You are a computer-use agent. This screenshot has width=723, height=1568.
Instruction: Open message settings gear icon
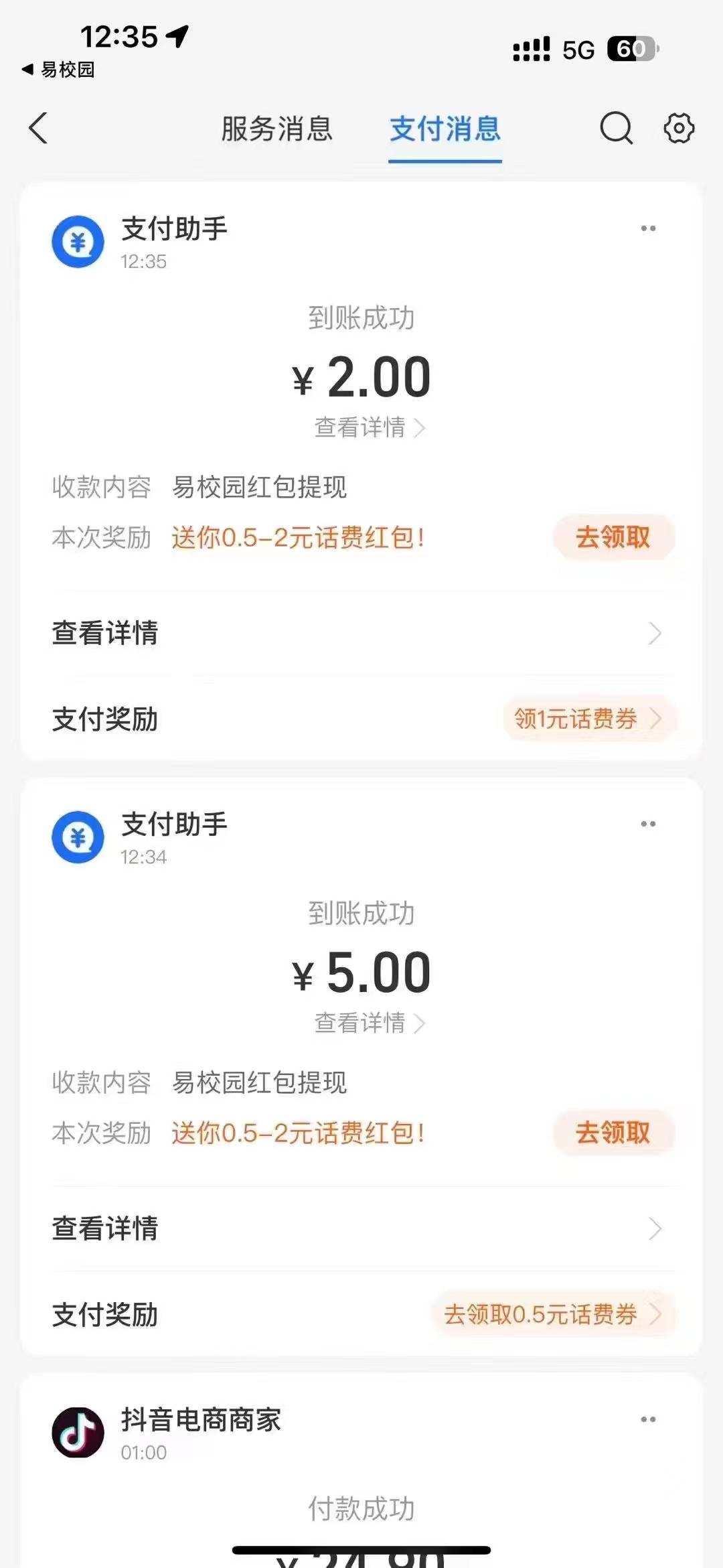point(679,128)
